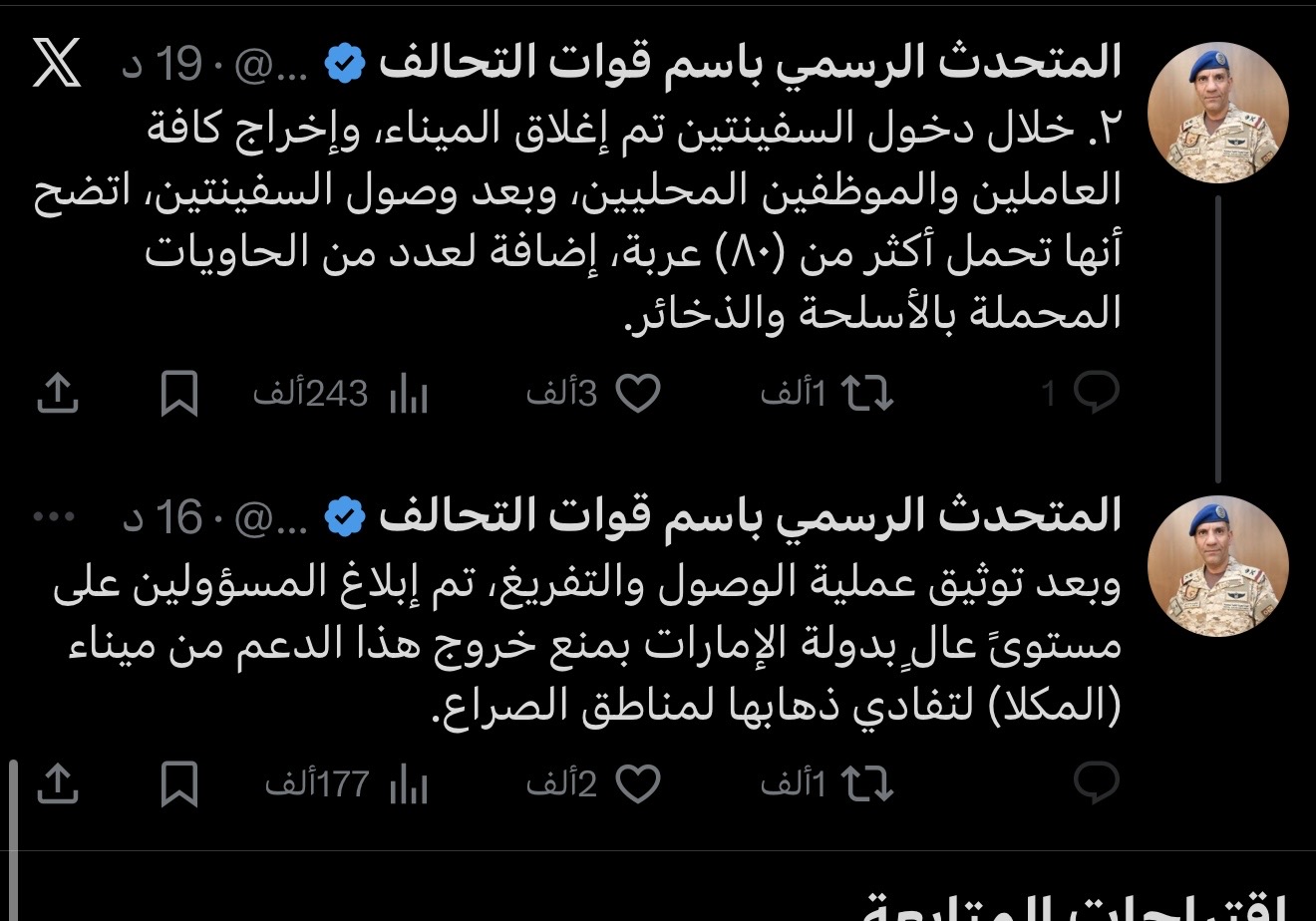Bookmark the post about ميناء المكلا

179,784
